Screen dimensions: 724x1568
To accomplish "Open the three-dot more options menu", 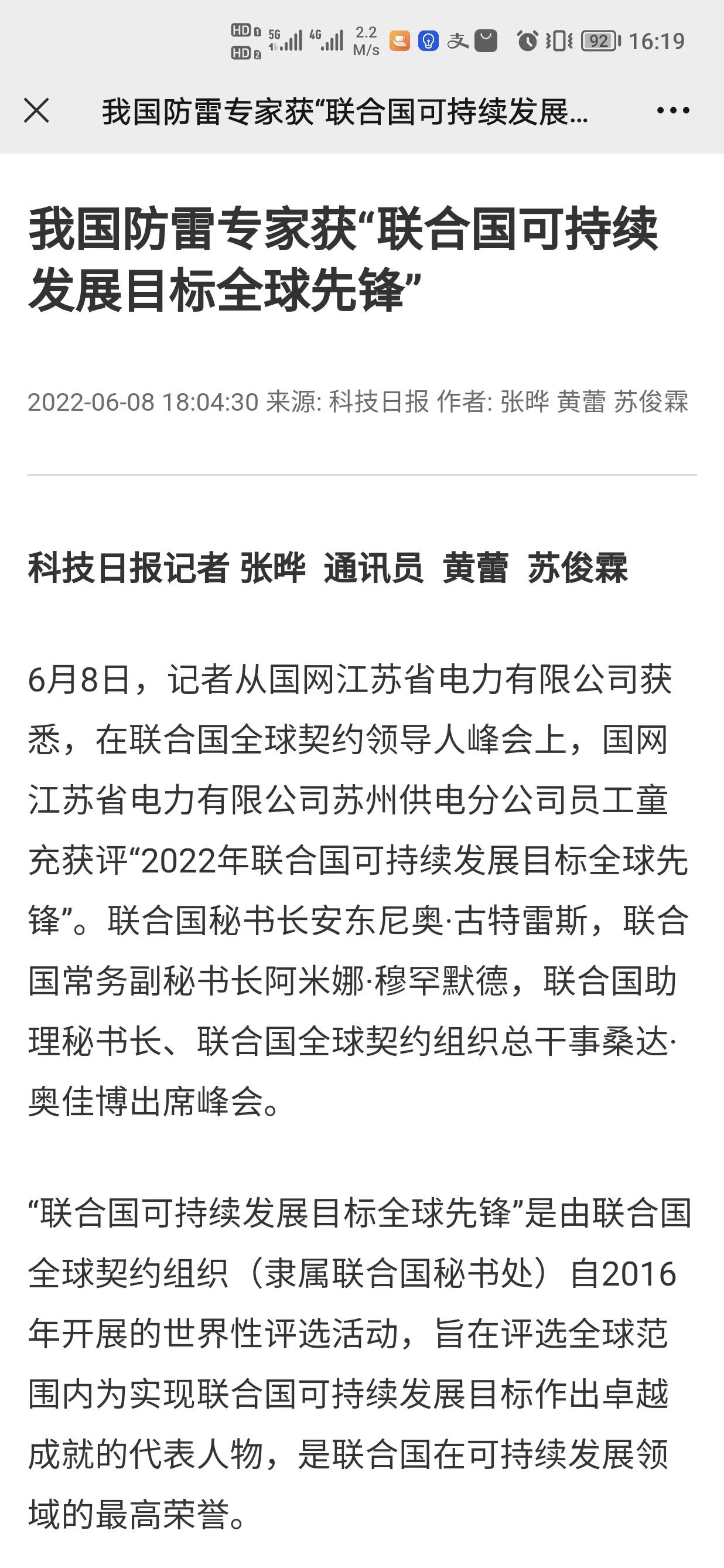I will pyautogui.click(x=673, y=111).
